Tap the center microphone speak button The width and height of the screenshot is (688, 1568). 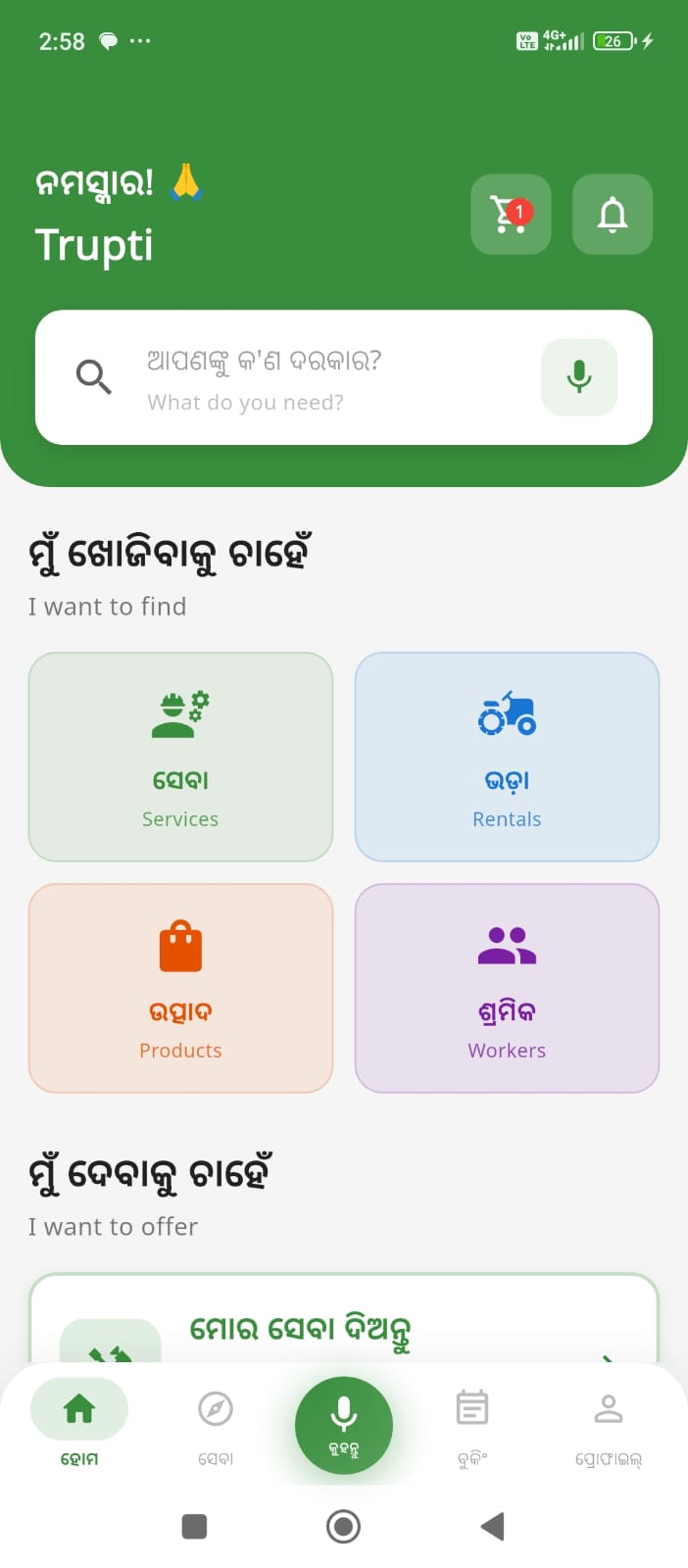tap(344, 1425)
